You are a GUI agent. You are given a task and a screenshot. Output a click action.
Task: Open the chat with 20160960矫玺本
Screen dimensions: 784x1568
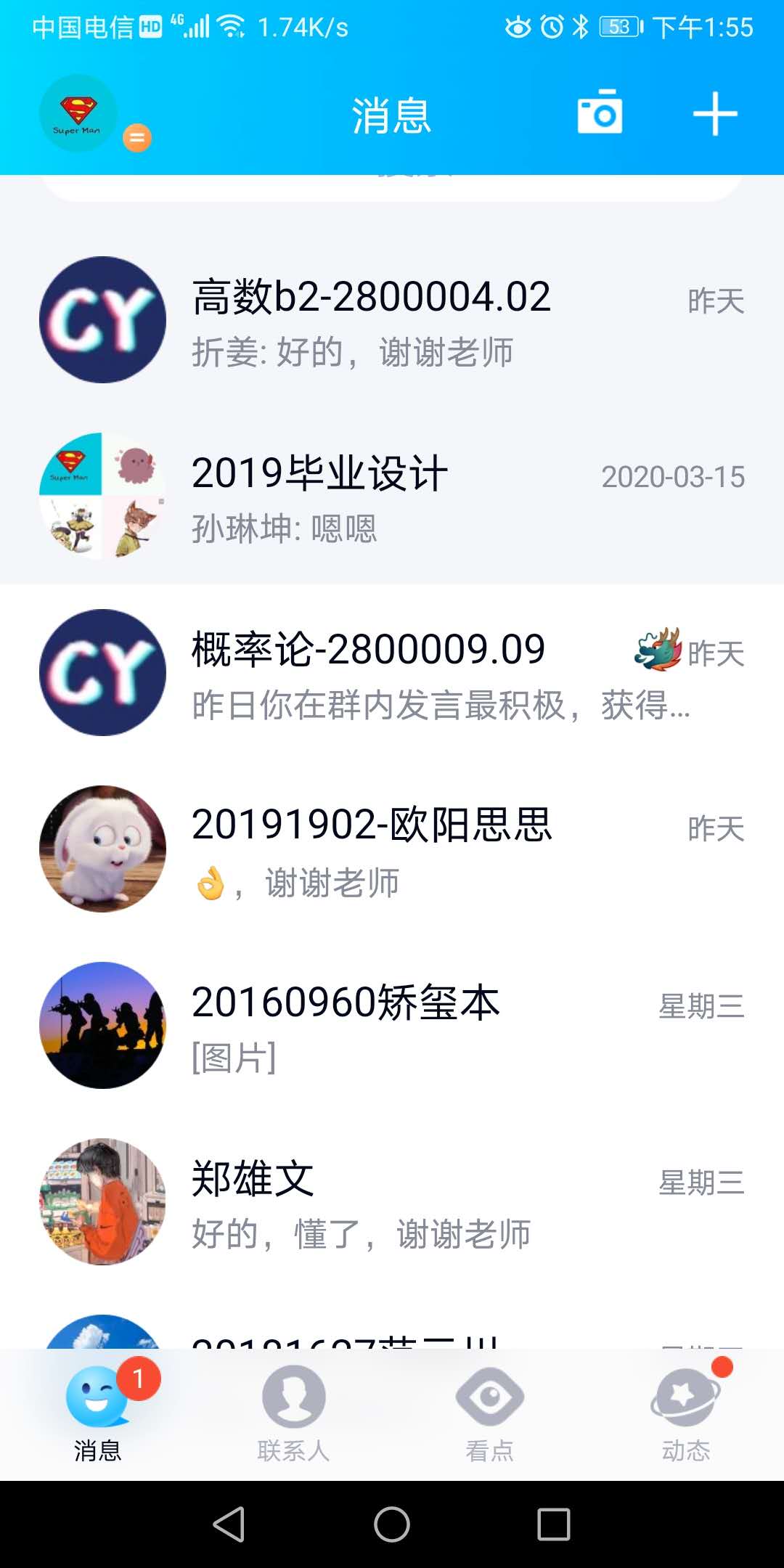coord(392,1026)
